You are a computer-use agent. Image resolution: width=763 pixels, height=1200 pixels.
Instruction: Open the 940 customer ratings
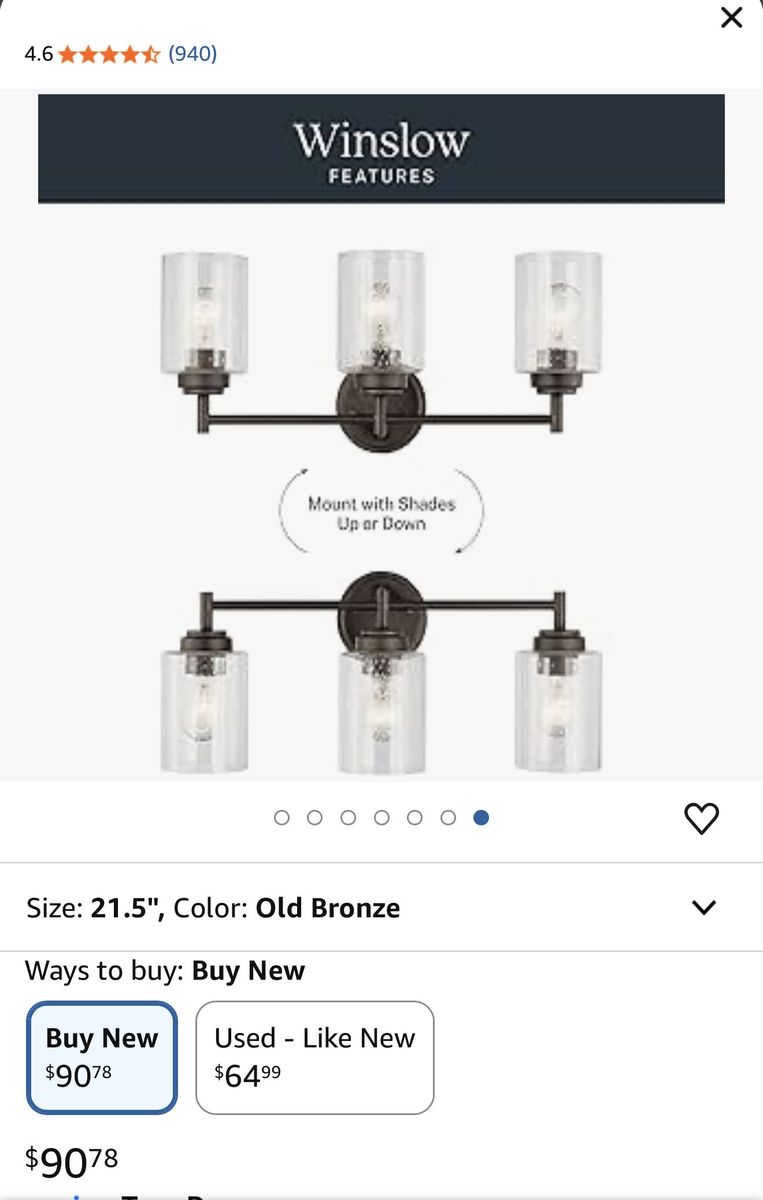[x=192, y=54]
